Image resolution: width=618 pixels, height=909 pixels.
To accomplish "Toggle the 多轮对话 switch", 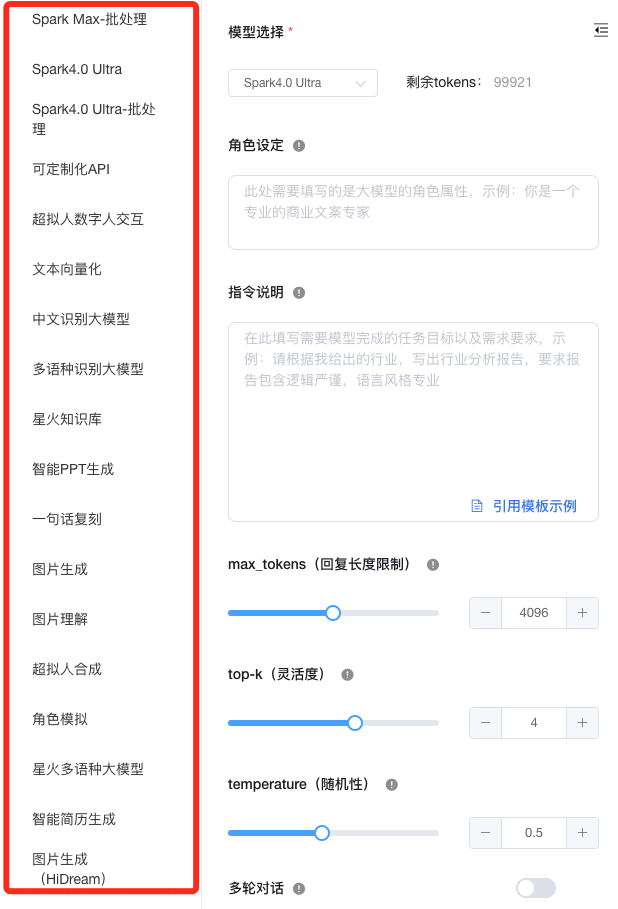I will tap(535, 888).
